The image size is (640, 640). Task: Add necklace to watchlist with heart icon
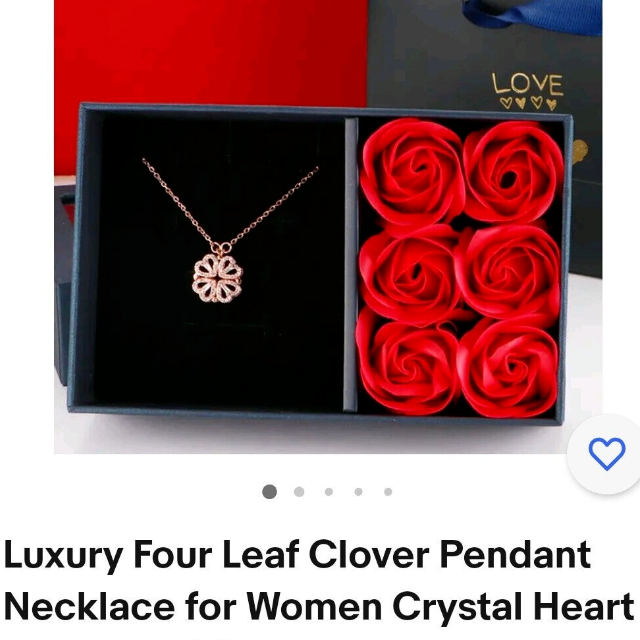pyautogui.click(x=606, y=454)
